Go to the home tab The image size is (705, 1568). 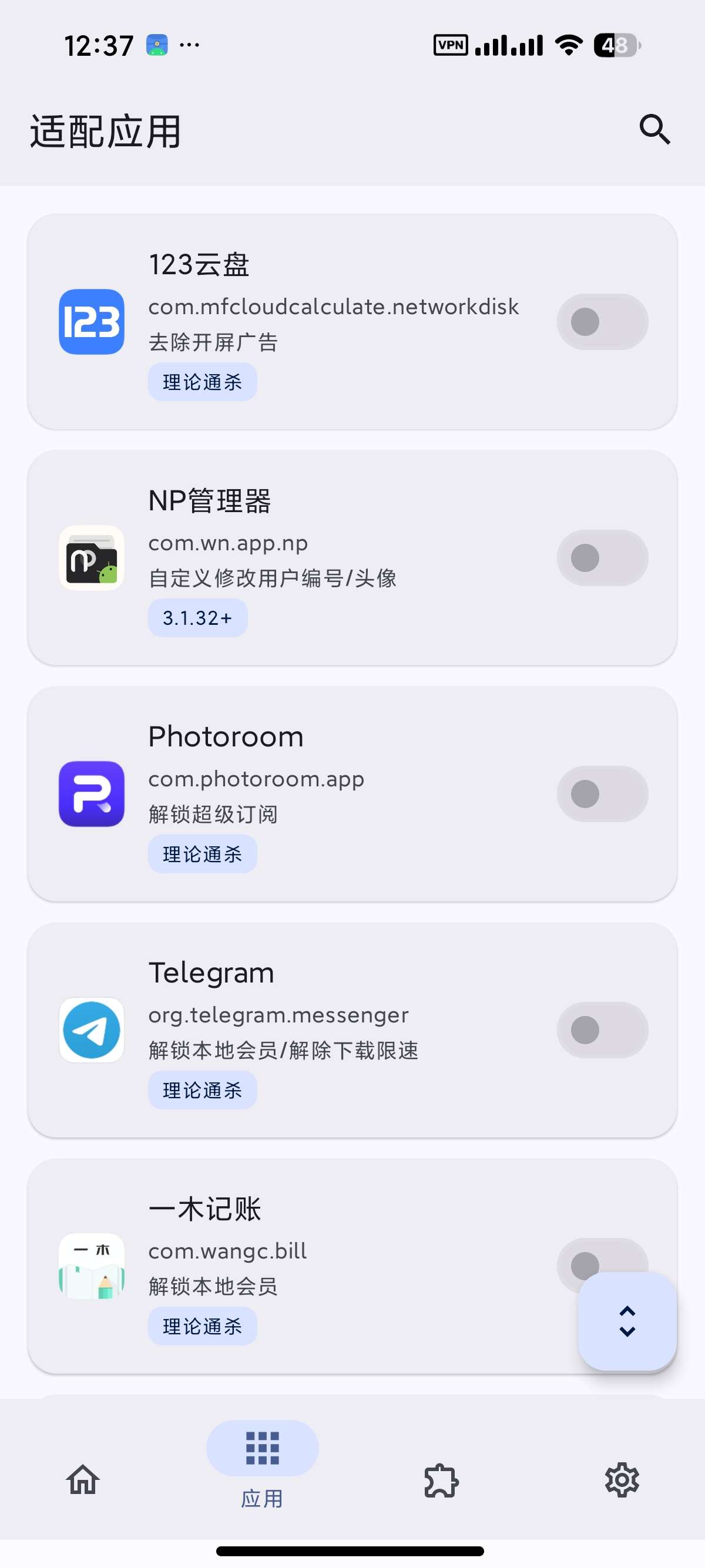83,1479
